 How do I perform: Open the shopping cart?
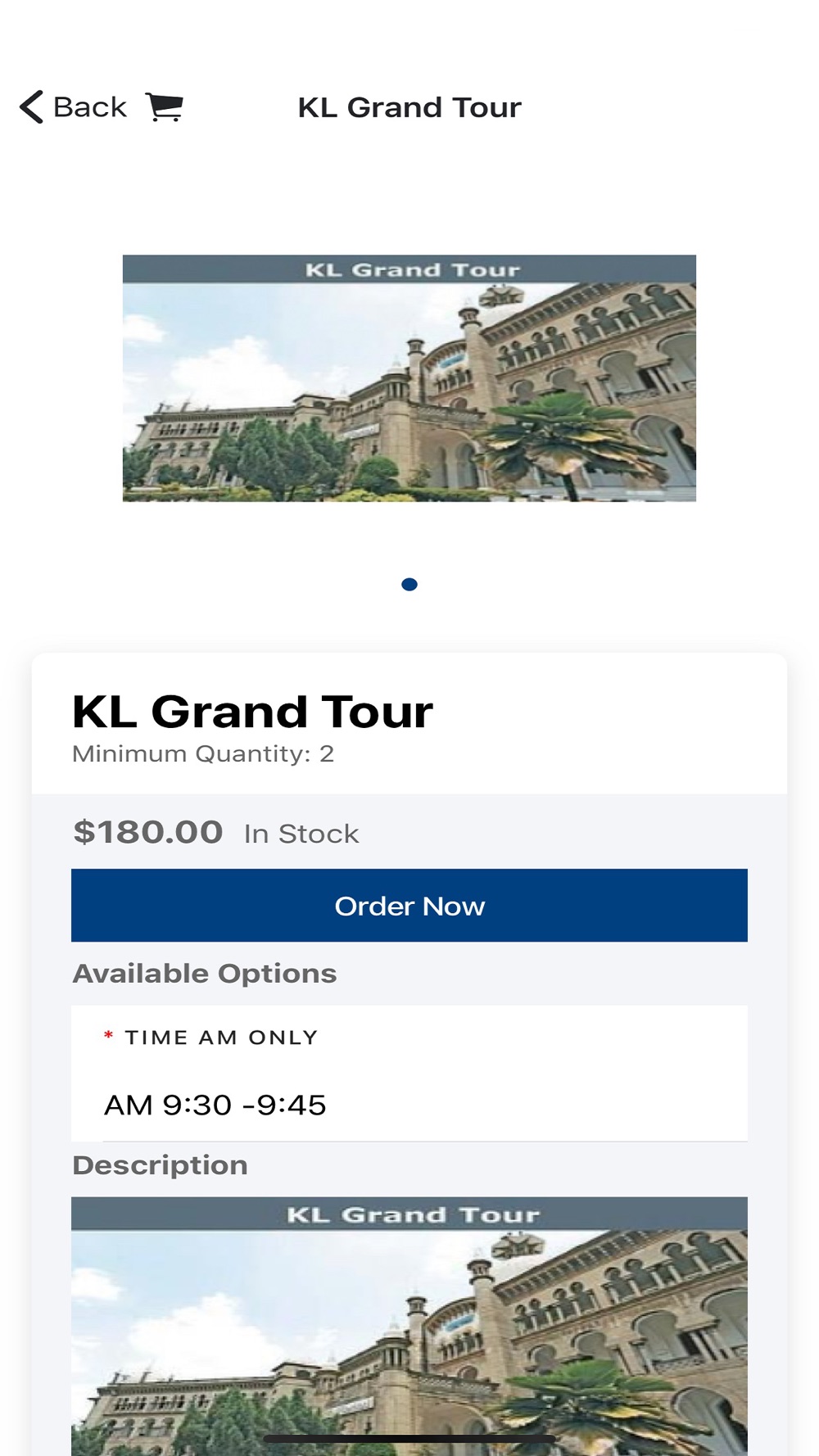(x=165, y=107)
